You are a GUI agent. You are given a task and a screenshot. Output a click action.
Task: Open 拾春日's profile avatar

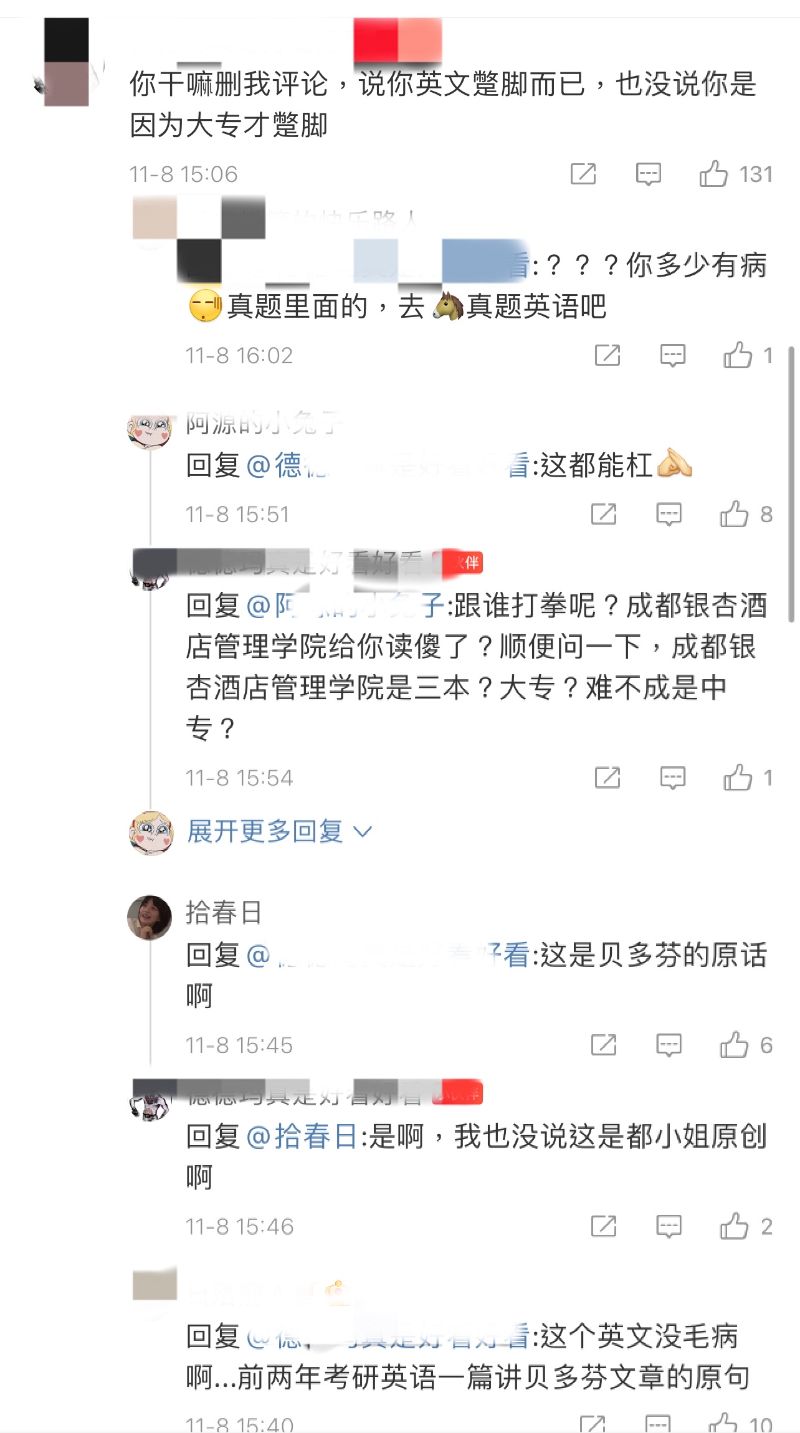point(150,917)
